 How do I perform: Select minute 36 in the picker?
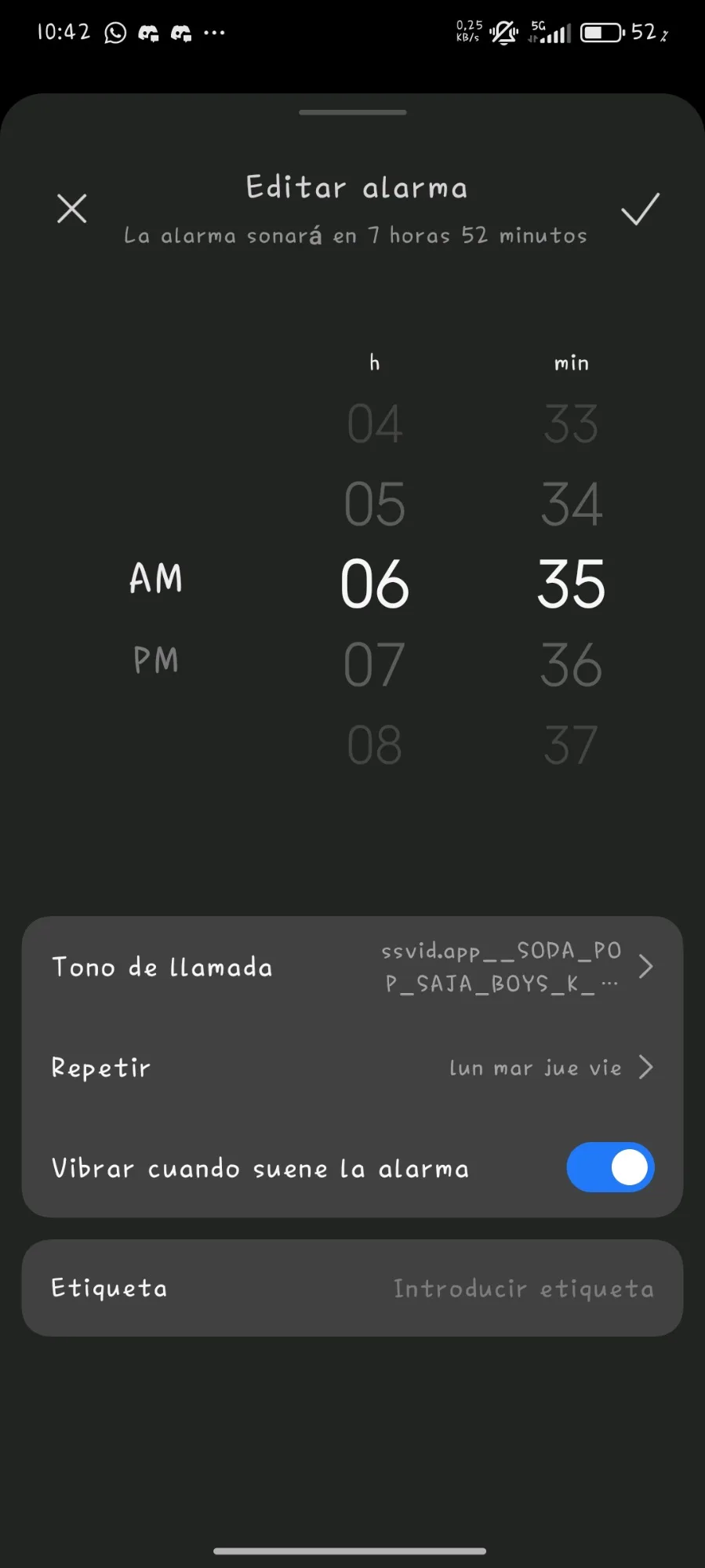[x=571, y=665]
